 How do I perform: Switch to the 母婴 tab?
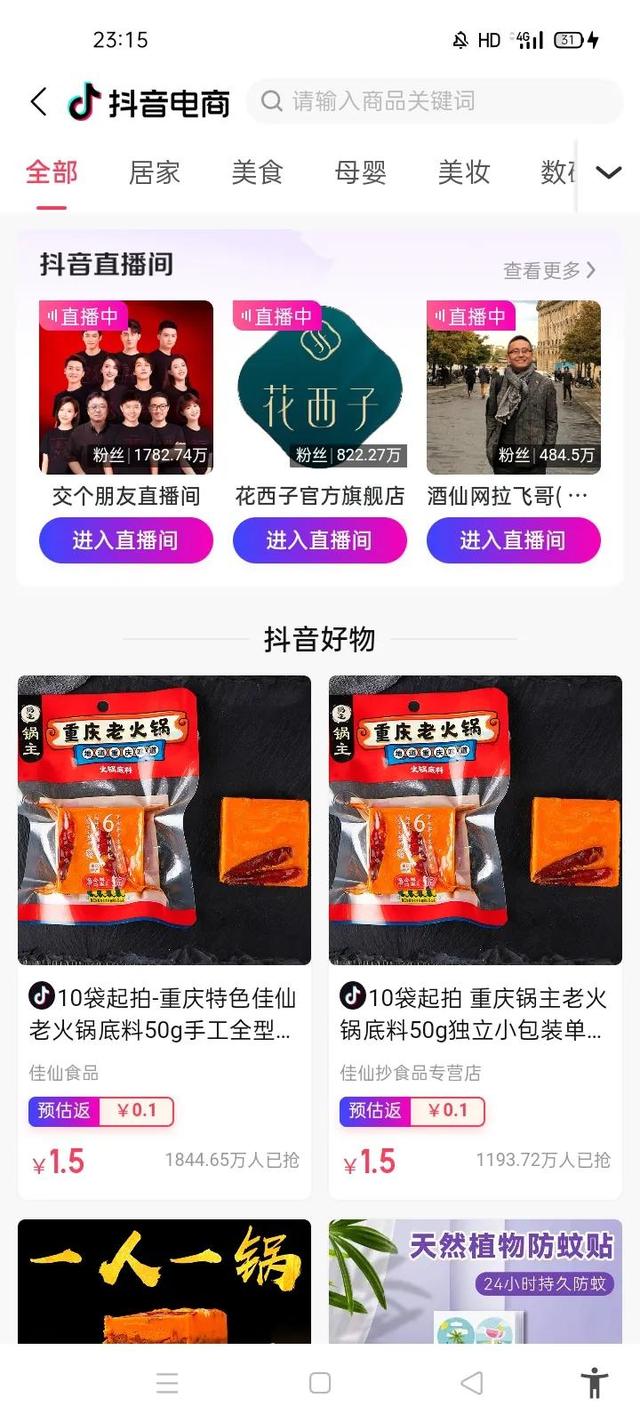coord(360,172)
